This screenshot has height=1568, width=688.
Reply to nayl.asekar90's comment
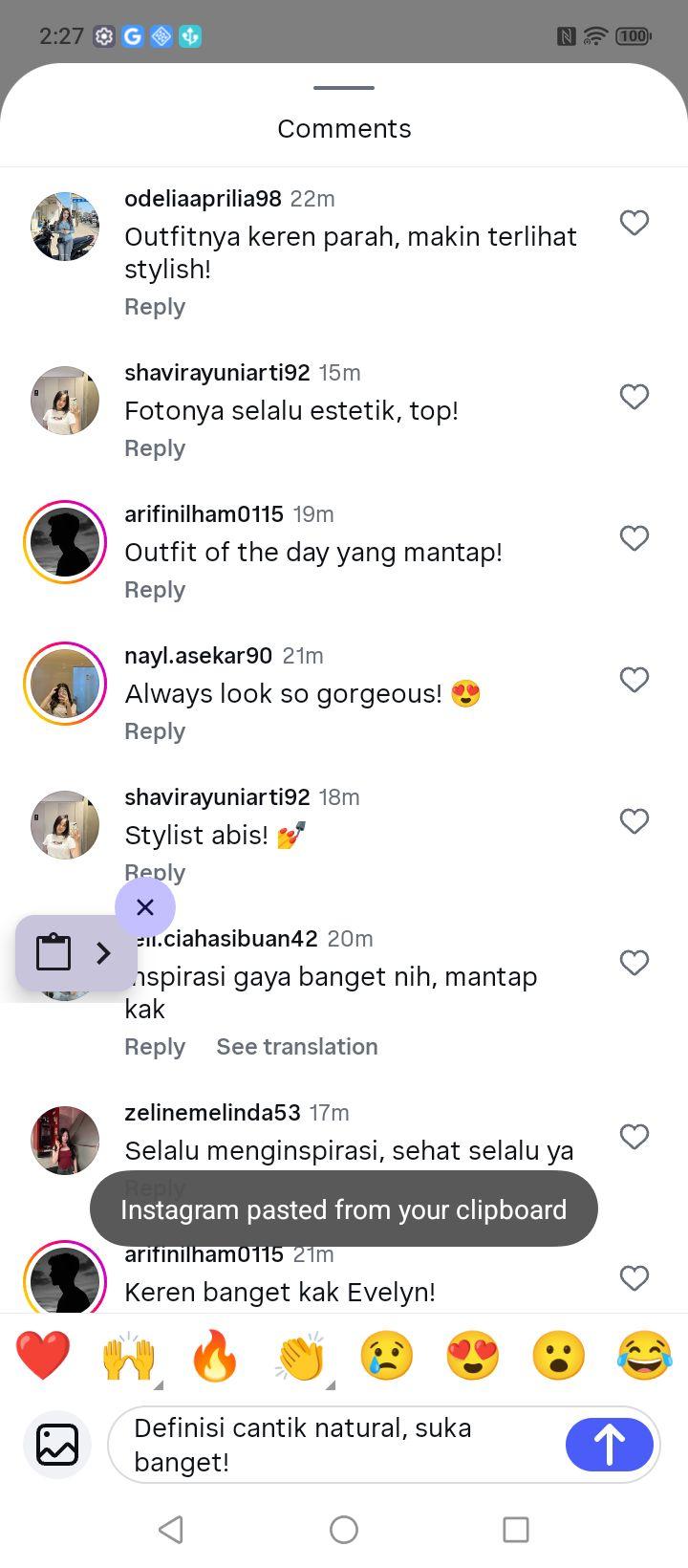155,731
